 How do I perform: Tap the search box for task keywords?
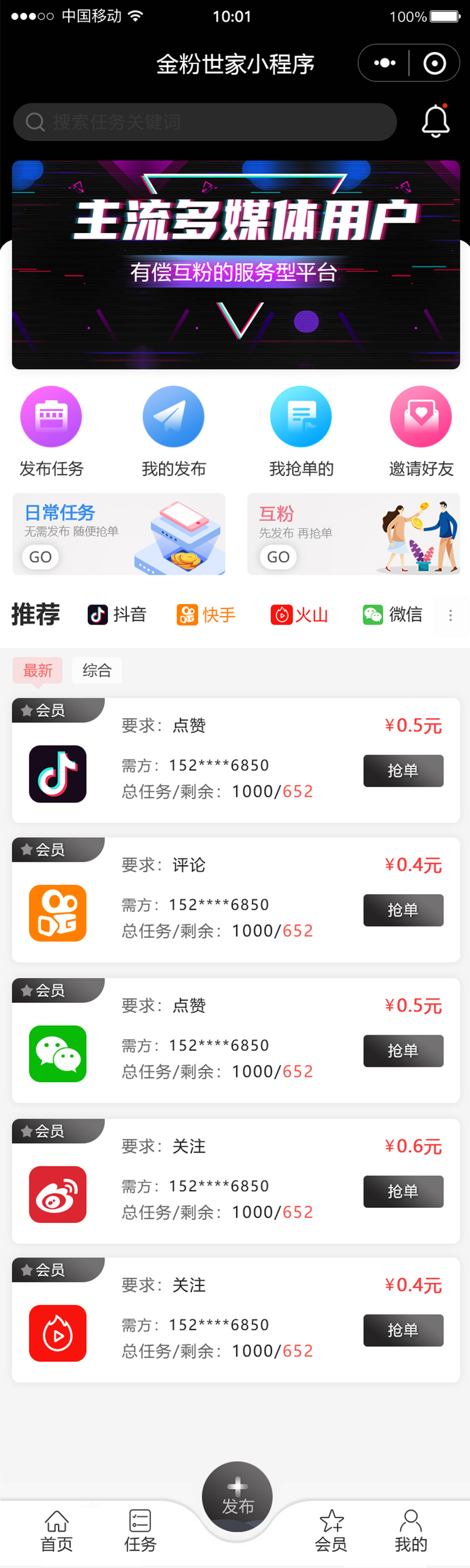click(205, 122)
